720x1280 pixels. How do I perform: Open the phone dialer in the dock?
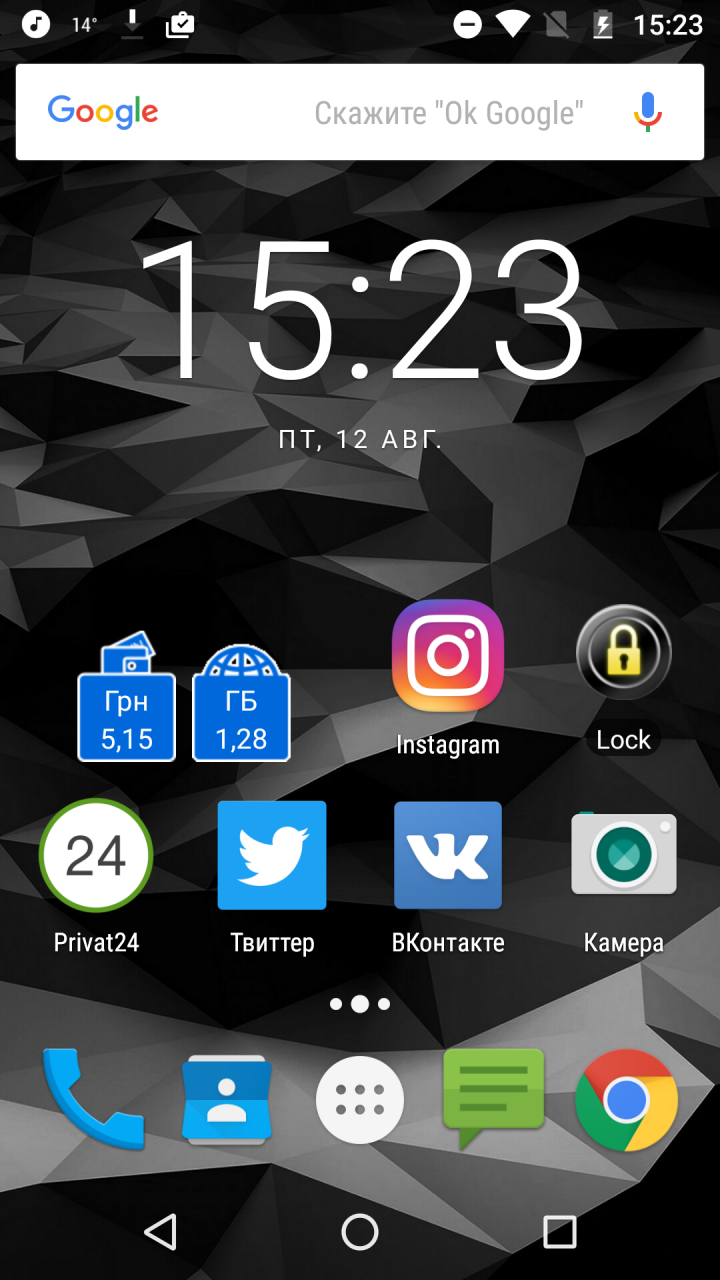93,1099
